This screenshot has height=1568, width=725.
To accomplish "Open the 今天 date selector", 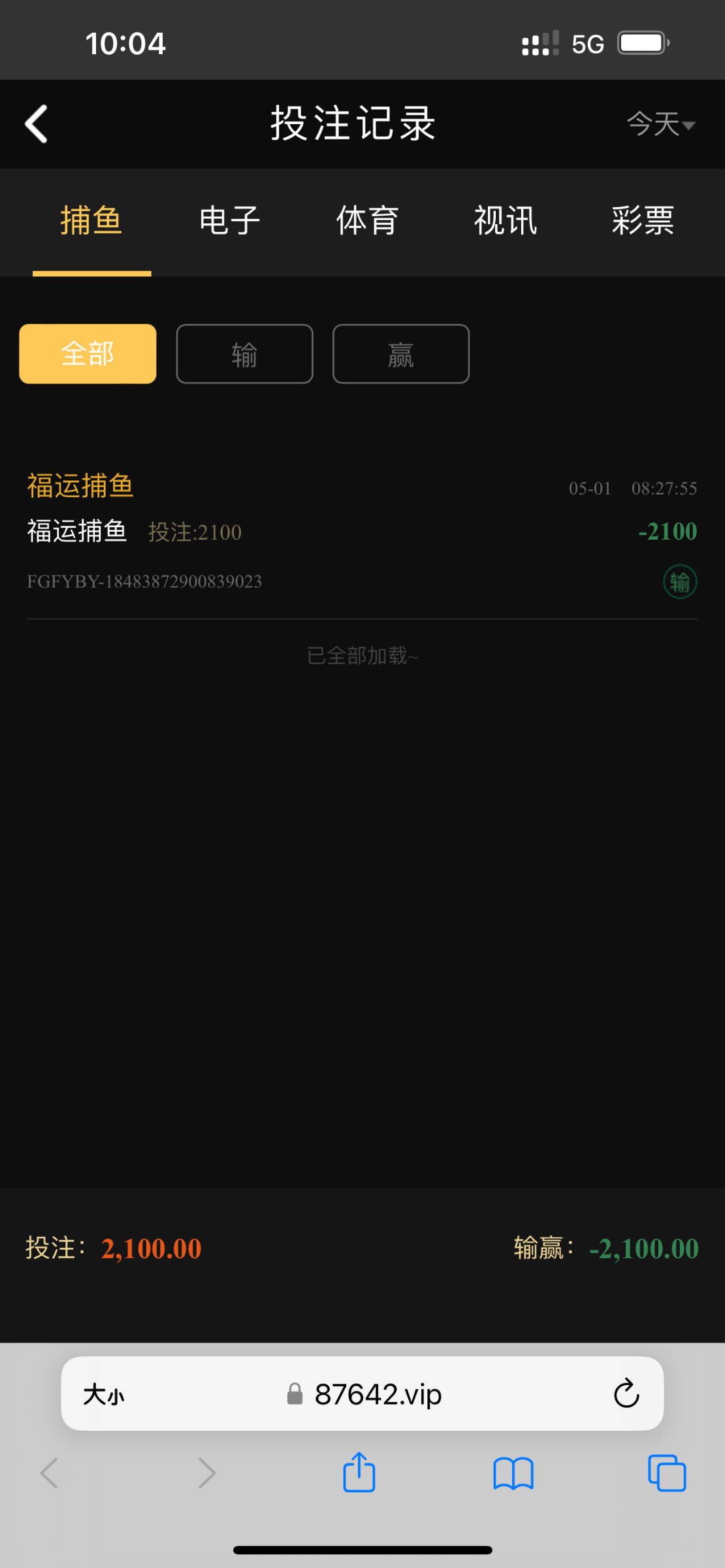I will (658, 124).
